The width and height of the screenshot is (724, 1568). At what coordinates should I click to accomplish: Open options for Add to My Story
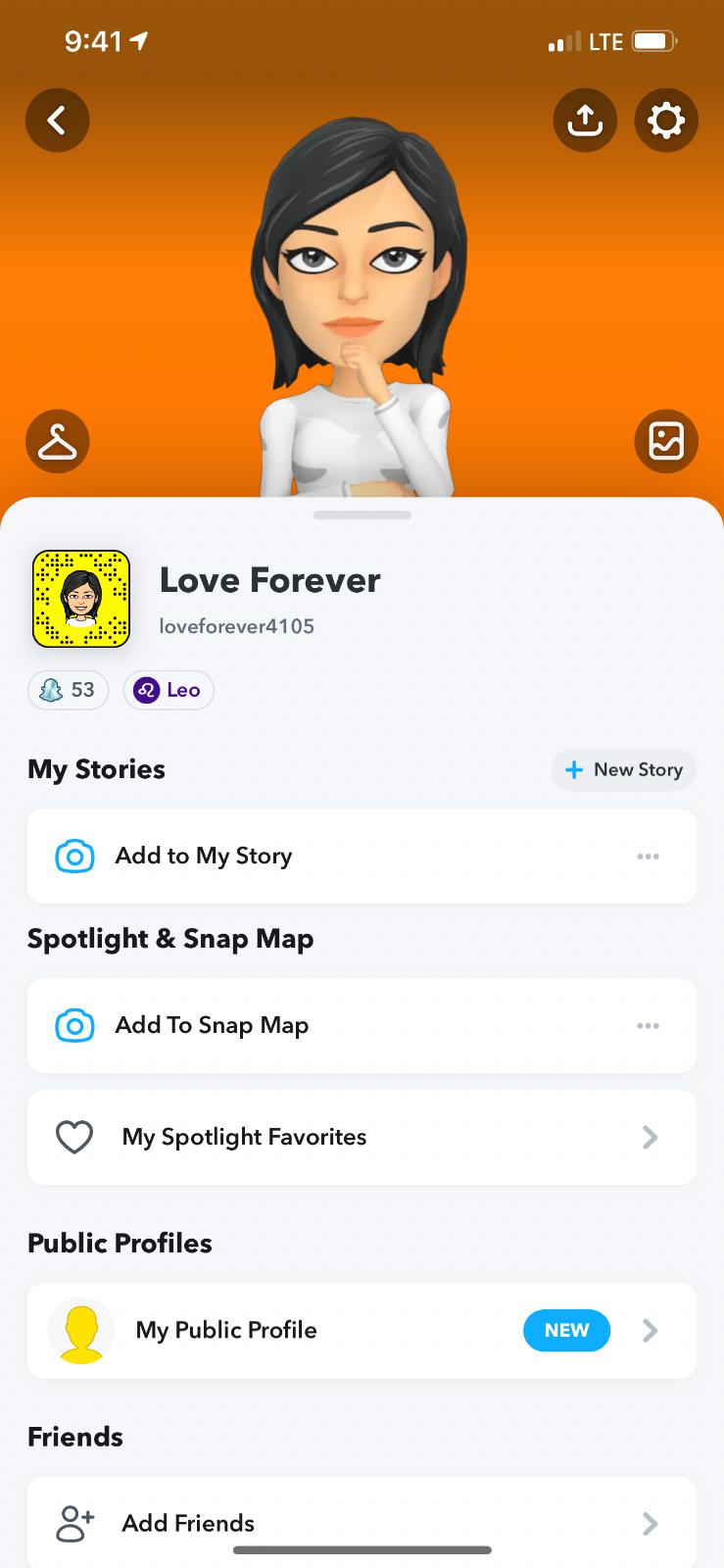click(x=648, y=856)
